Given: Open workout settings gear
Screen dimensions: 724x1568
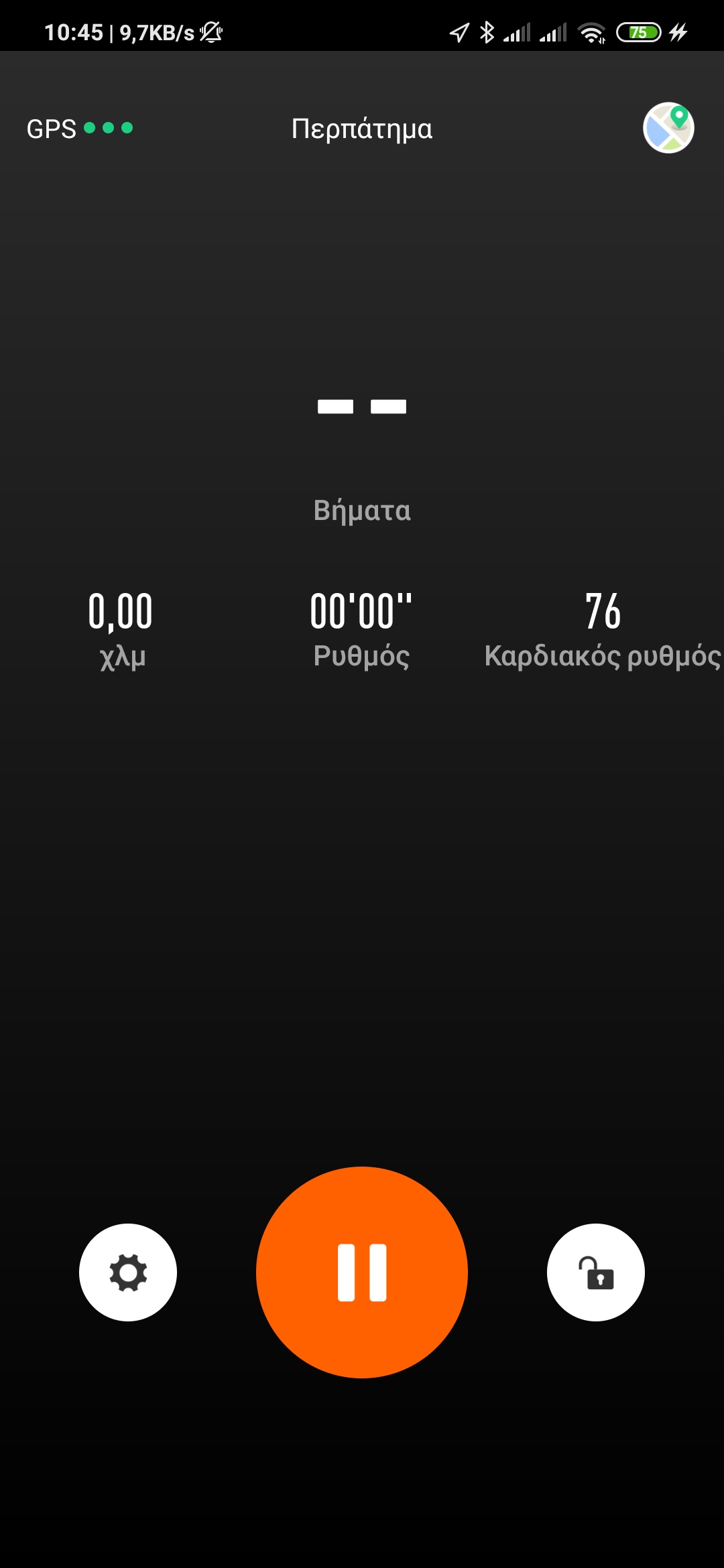Looking at the screenshot, I should pyautogui.click(x=128, y=1272).
